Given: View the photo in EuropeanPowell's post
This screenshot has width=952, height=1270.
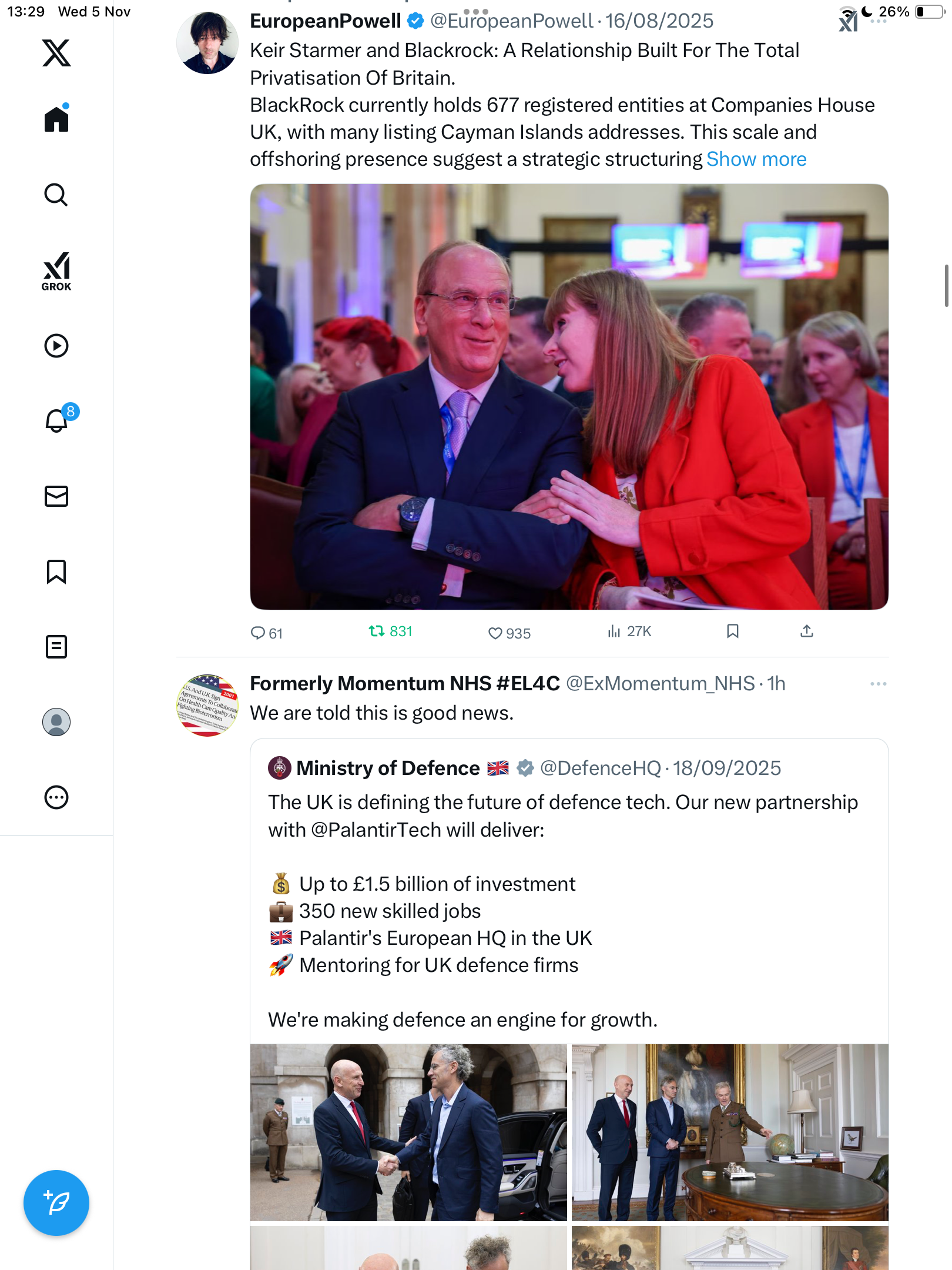Looking at the screenshot, I should [x=569, y=397].
